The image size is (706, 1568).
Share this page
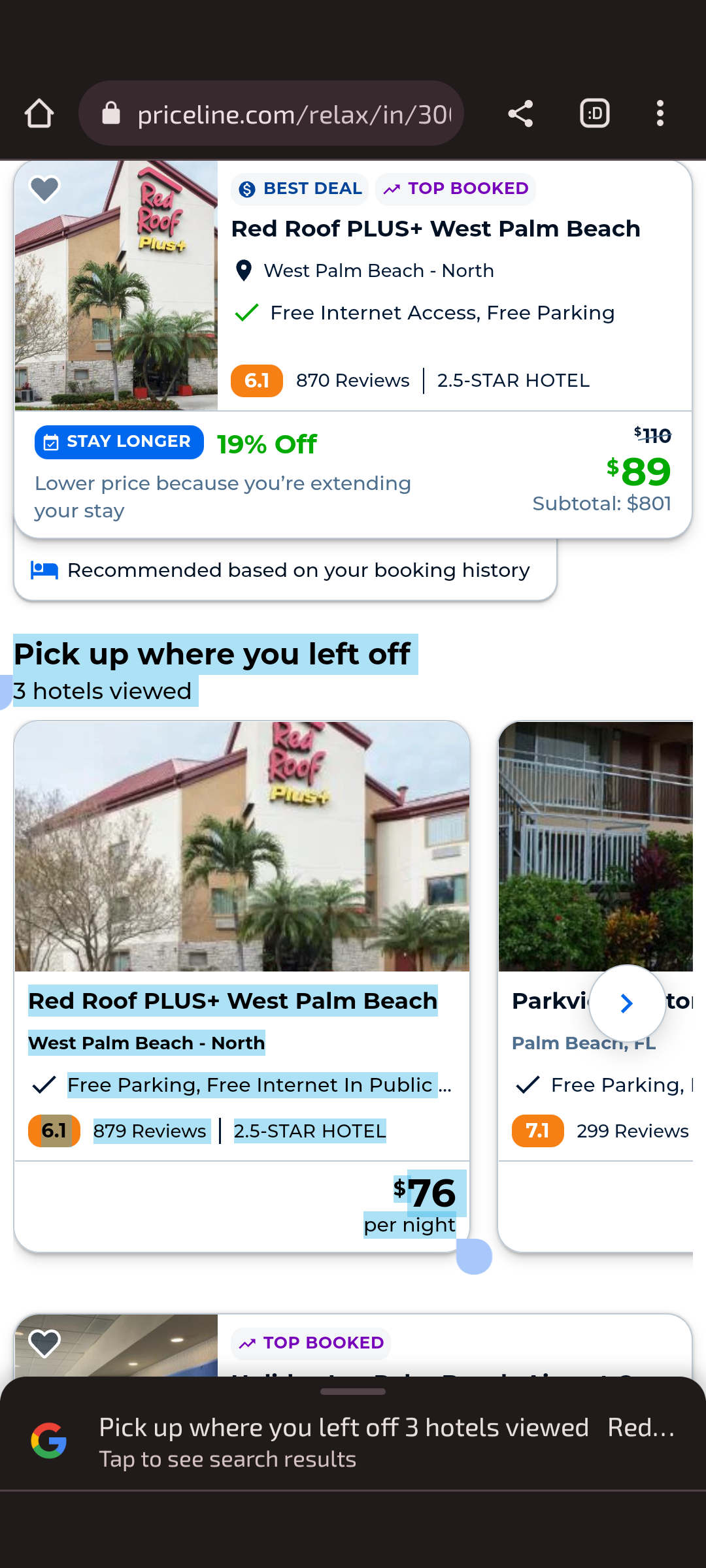point(520,114)
